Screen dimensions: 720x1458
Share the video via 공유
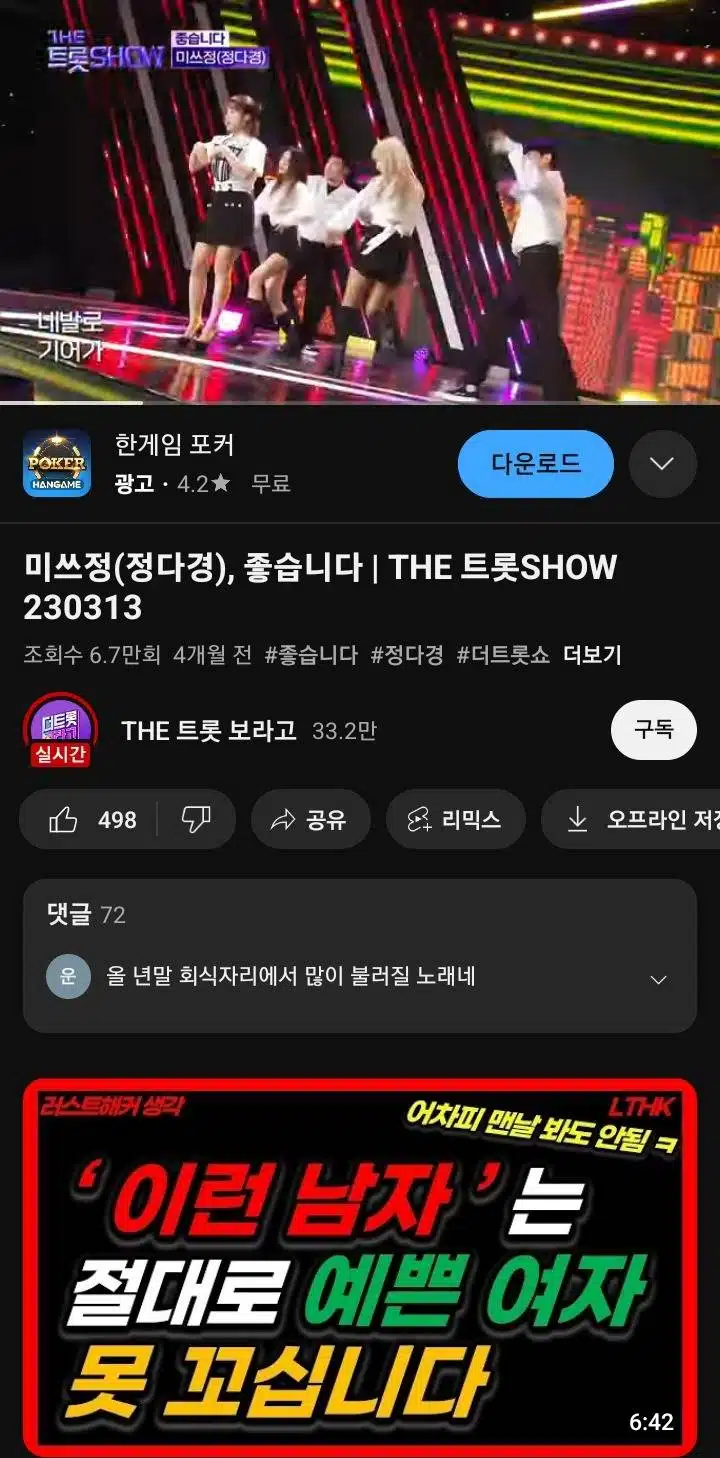point(310,820)
